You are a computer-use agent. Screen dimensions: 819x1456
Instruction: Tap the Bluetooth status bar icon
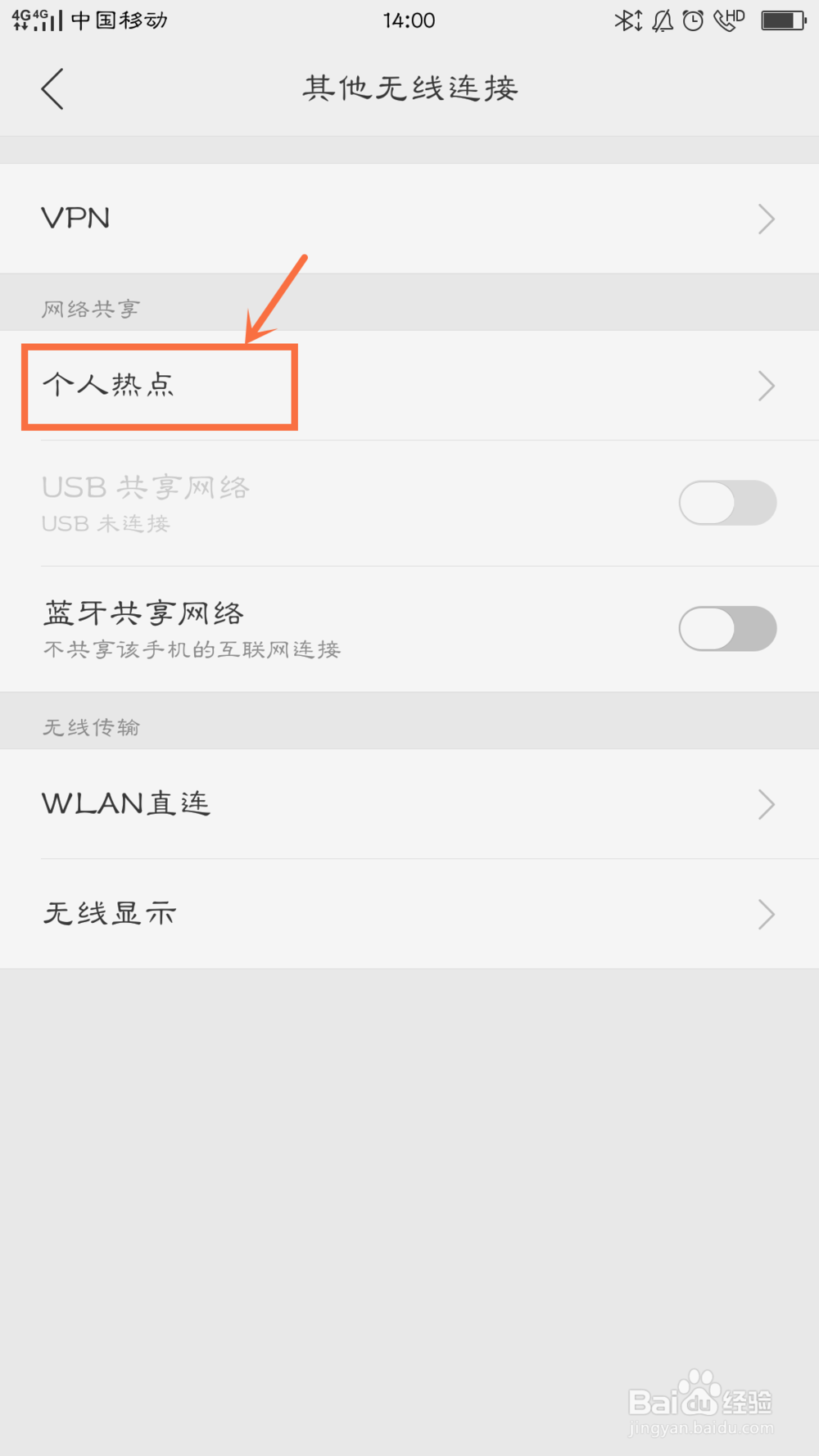(x=626, y=20)
